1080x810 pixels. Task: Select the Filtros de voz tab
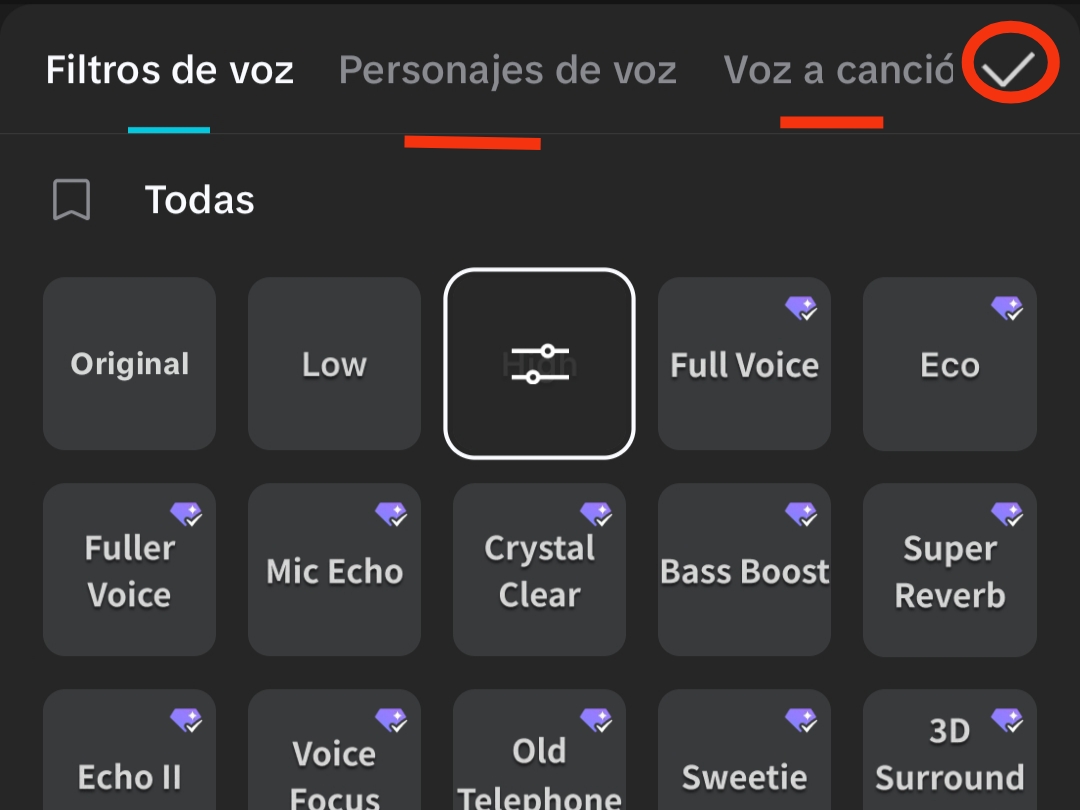pos(170,70)
